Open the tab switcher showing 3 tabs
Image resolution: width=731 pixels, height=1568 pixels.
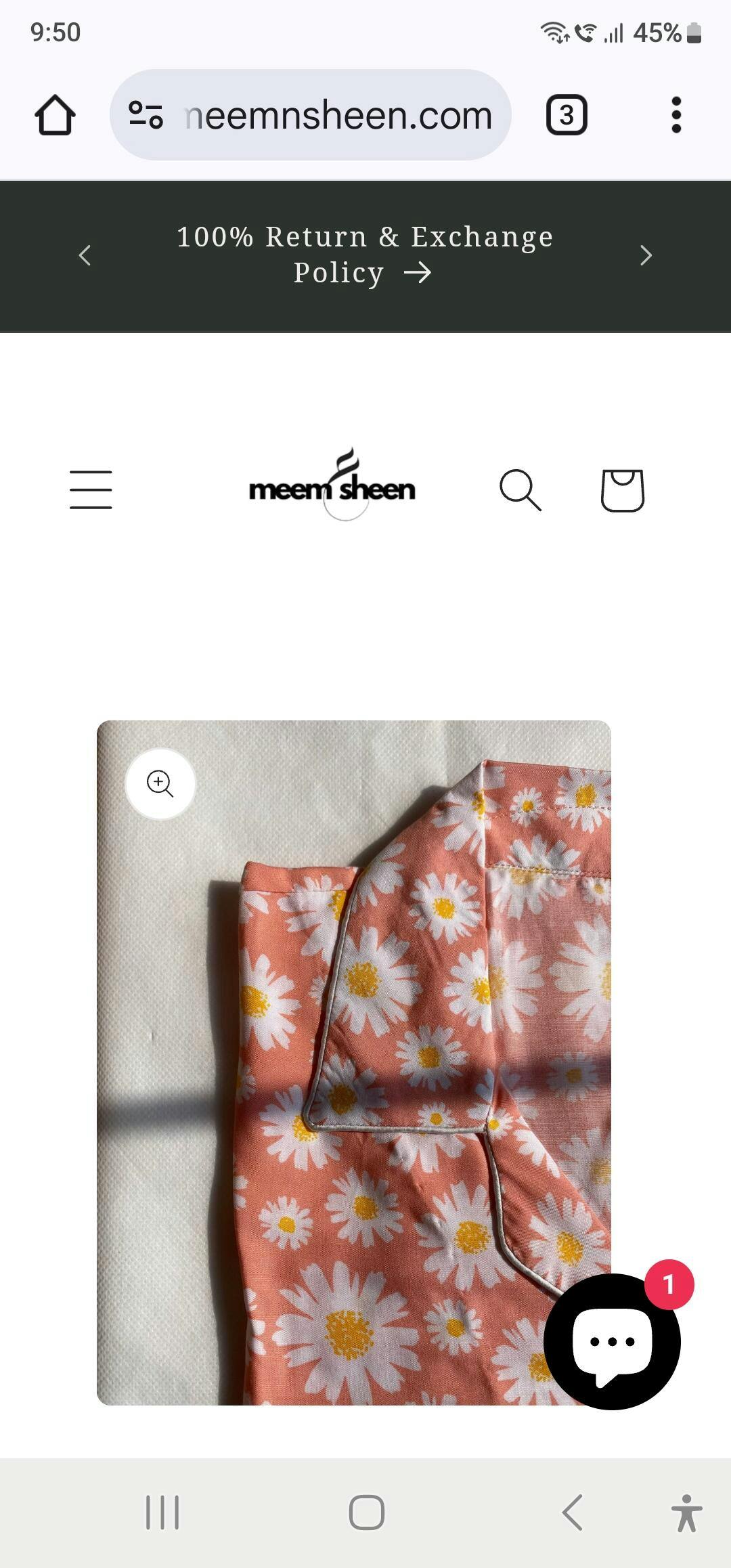[567, 115]
